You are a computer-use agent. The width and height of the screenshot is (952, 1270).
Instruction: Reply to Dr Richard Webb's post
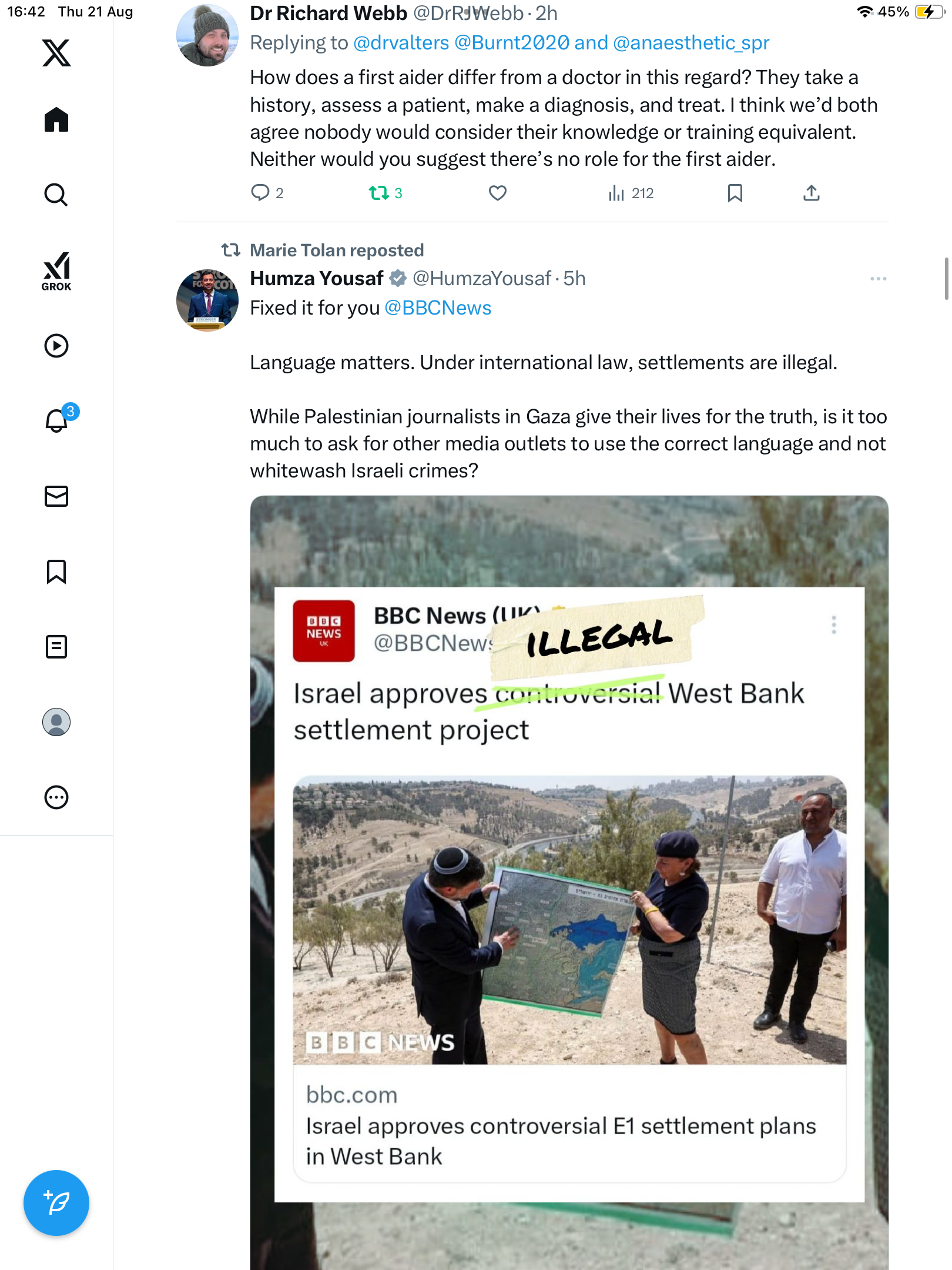(x=260, y=193)
